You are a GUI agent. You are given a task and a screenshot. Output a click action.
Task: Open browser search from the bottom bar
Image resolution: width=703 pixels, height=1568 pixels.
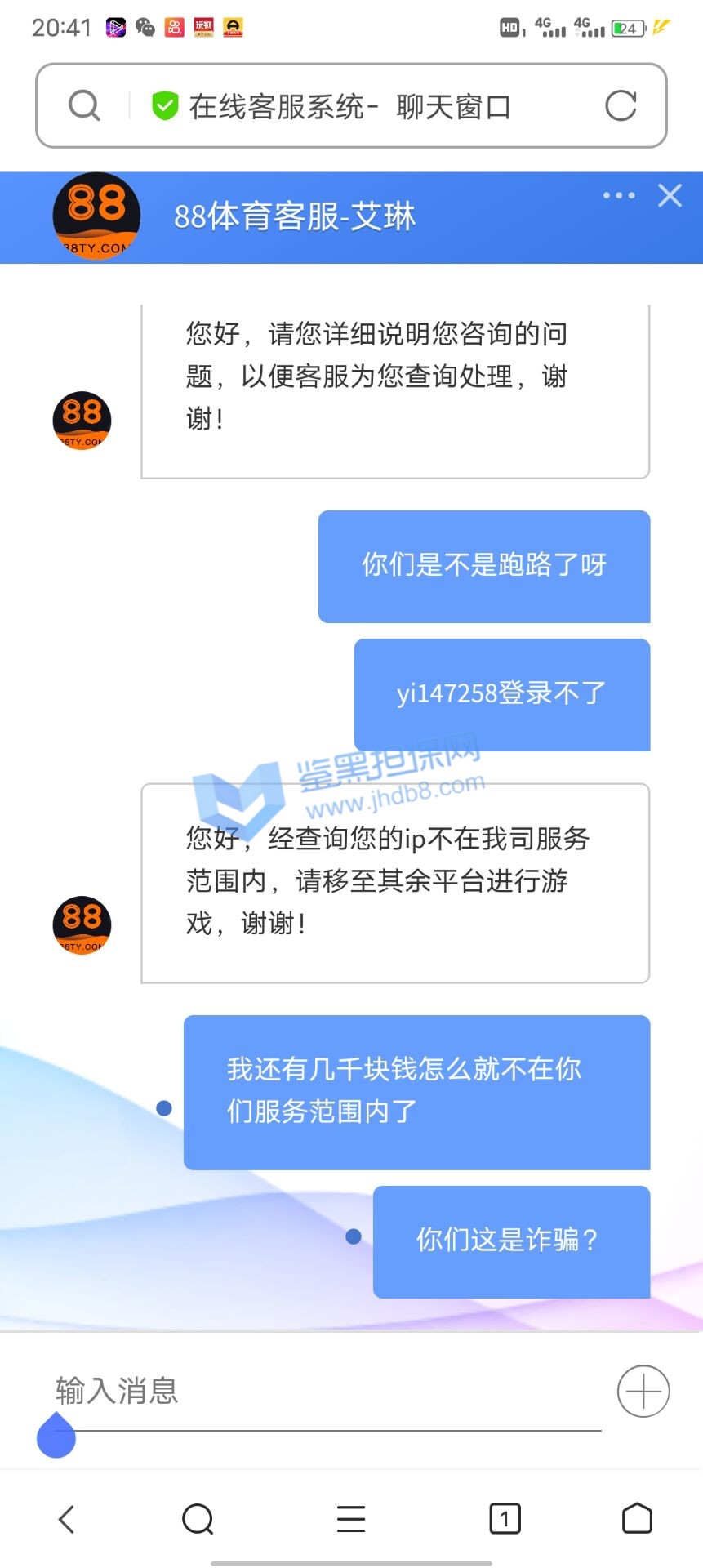[198, 1519]
